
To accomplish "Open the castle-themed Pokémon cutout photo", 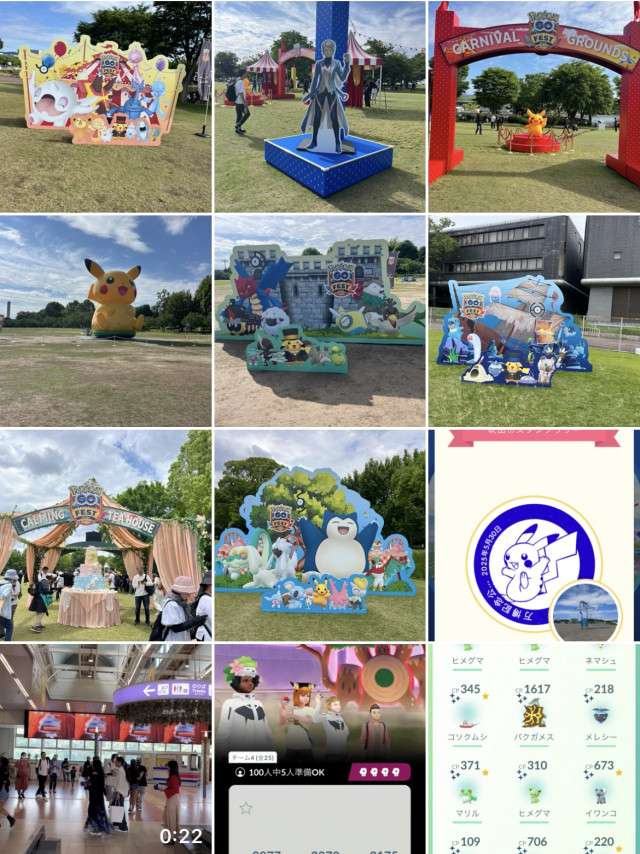I will click(x=320, y=320).
